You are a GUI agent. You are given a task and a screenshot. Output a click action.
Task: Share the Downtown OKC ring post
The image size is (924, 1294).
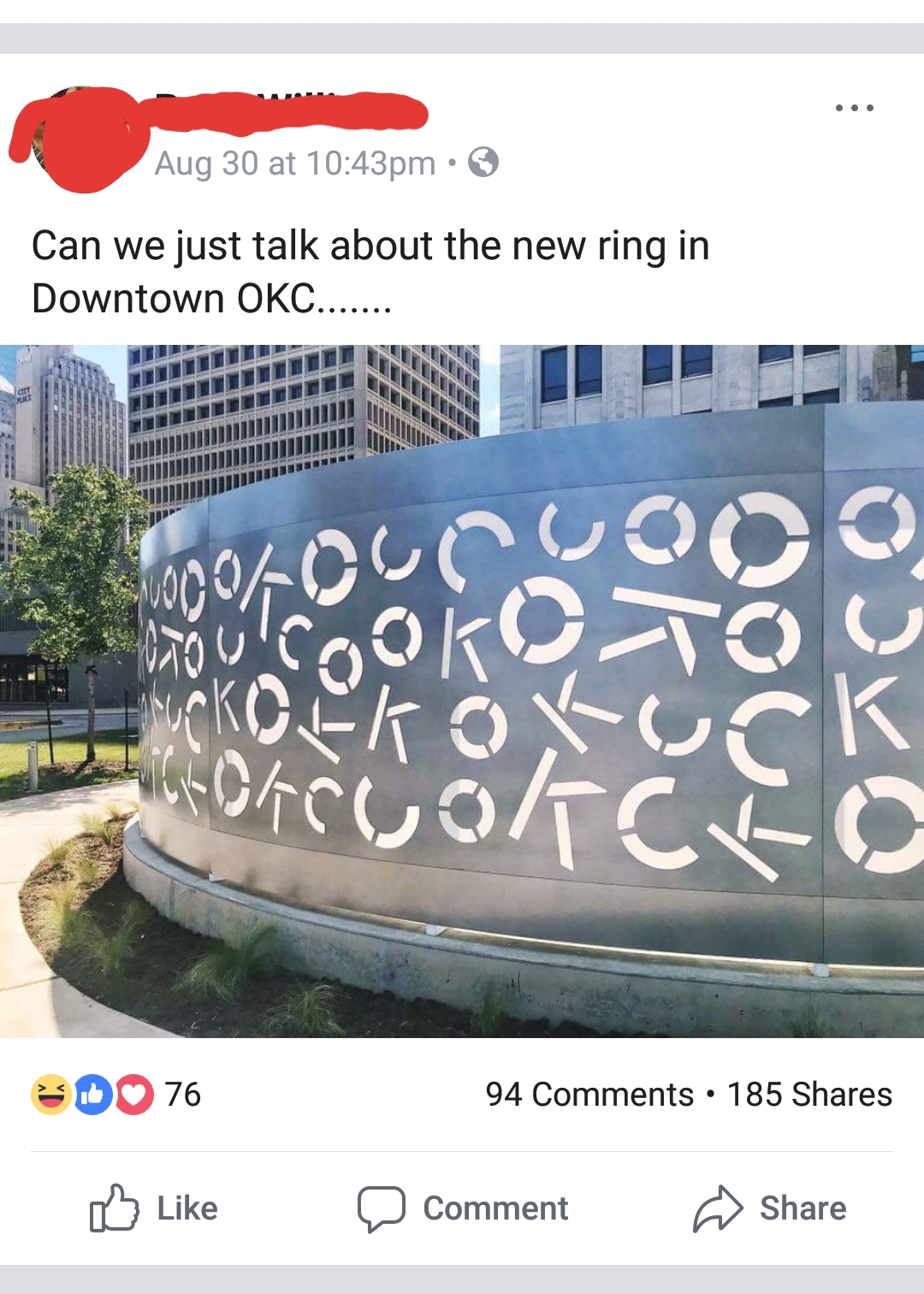769,1208
